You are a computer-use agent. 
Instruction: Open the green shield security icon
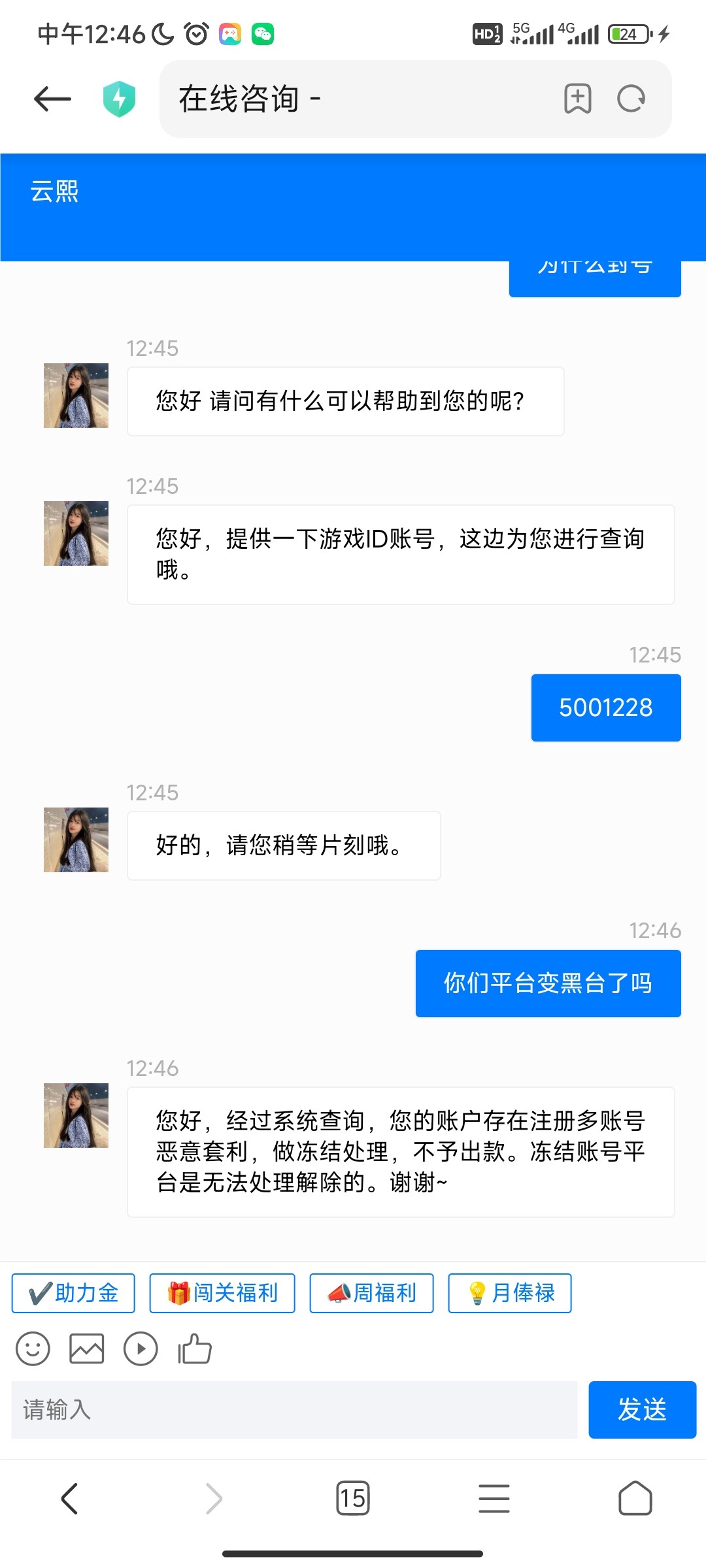pos(119,99)
